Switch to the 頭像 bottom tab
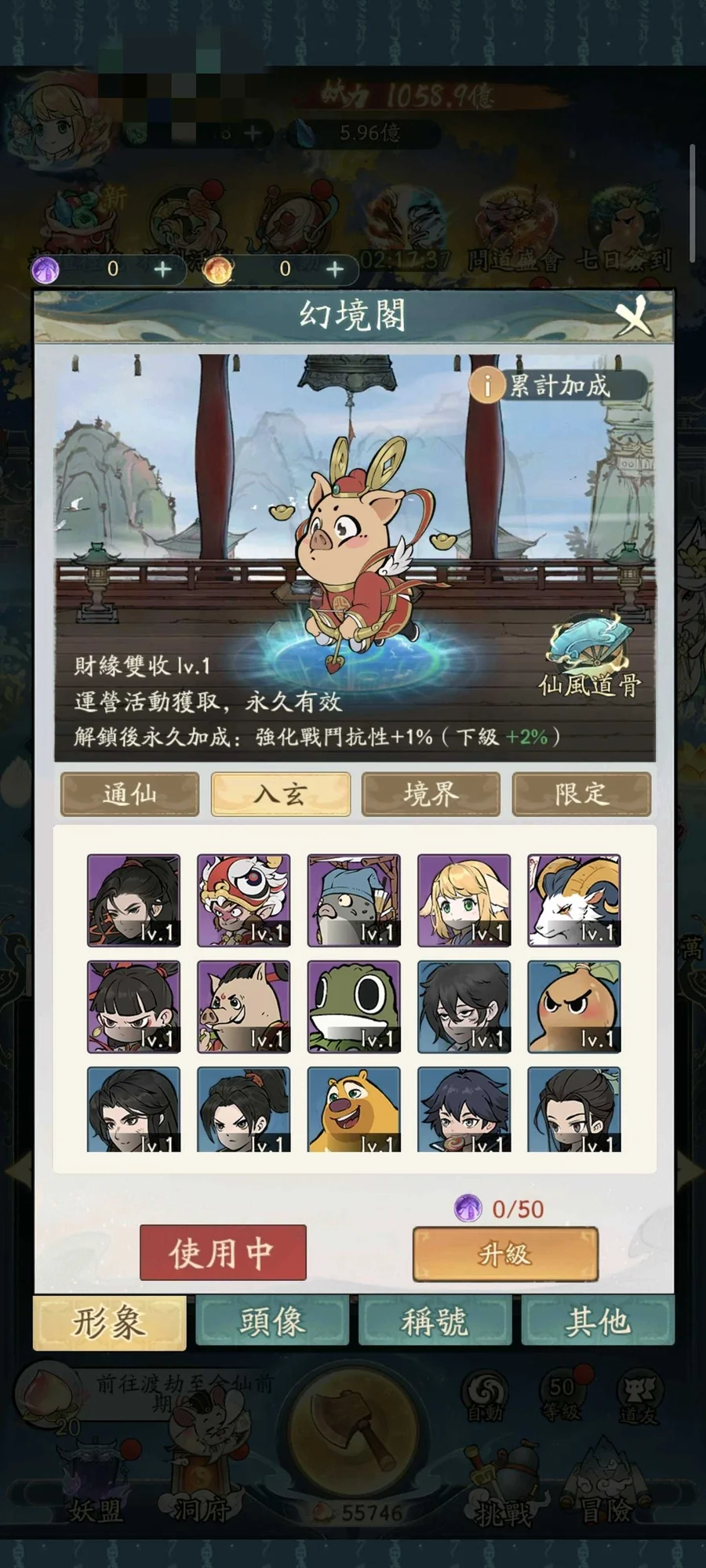Screen dimensions: 706x1568 coord(271,1323)
